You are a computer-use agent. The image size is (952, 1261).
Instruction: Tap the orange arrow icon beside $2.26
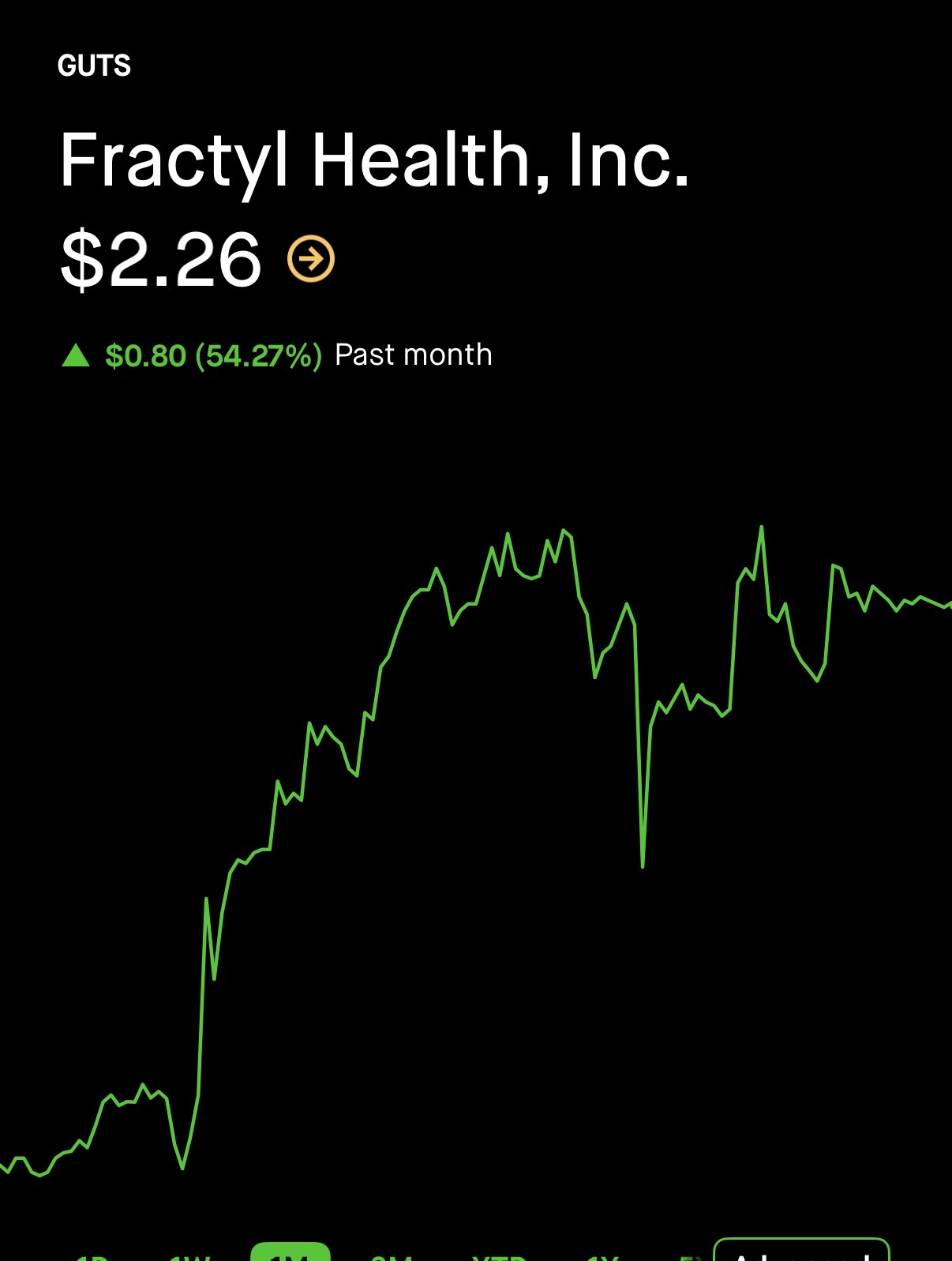coord(311,259)
